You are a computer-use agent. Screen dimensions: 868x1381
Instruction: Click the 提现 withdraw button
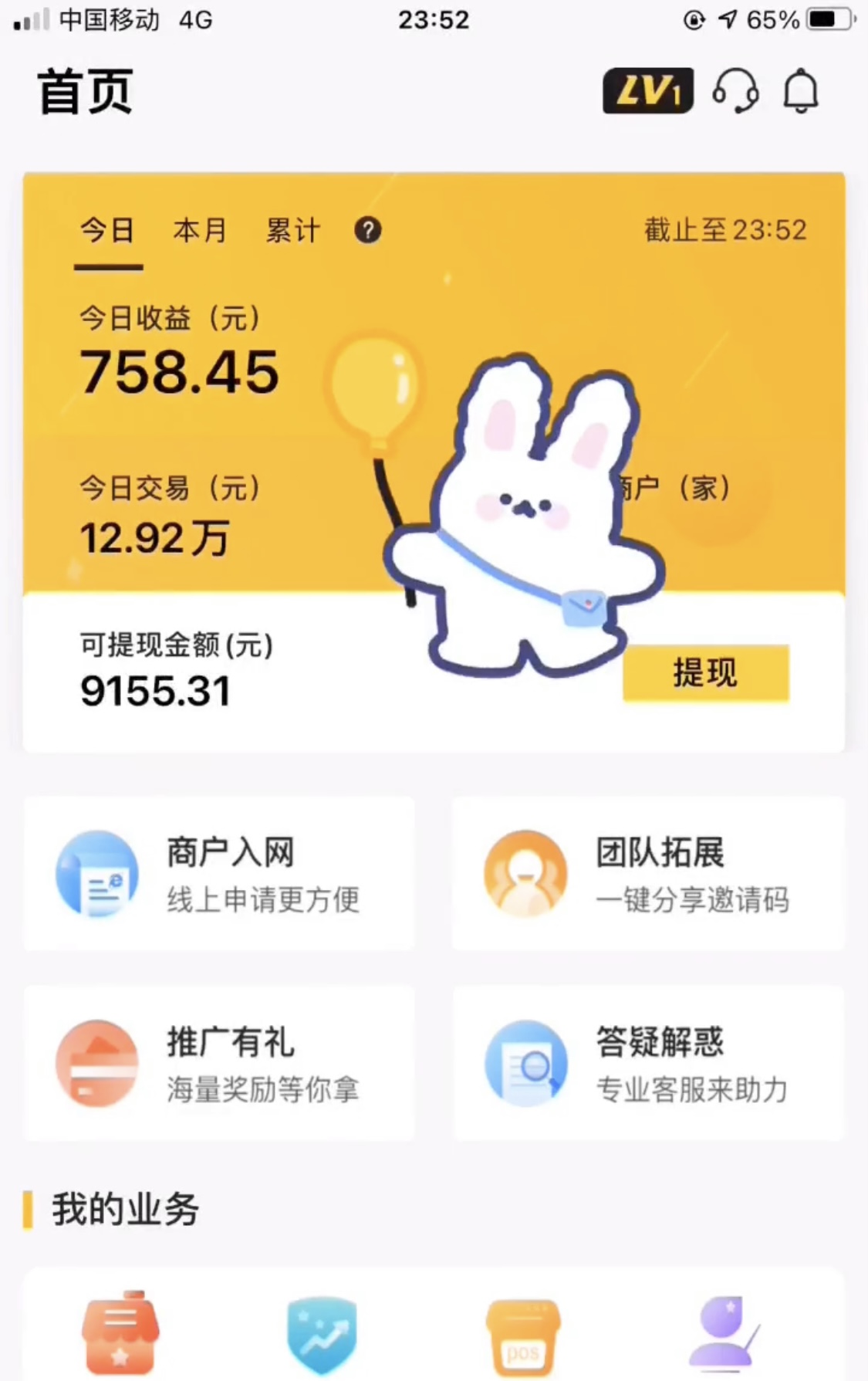point(706,672)
